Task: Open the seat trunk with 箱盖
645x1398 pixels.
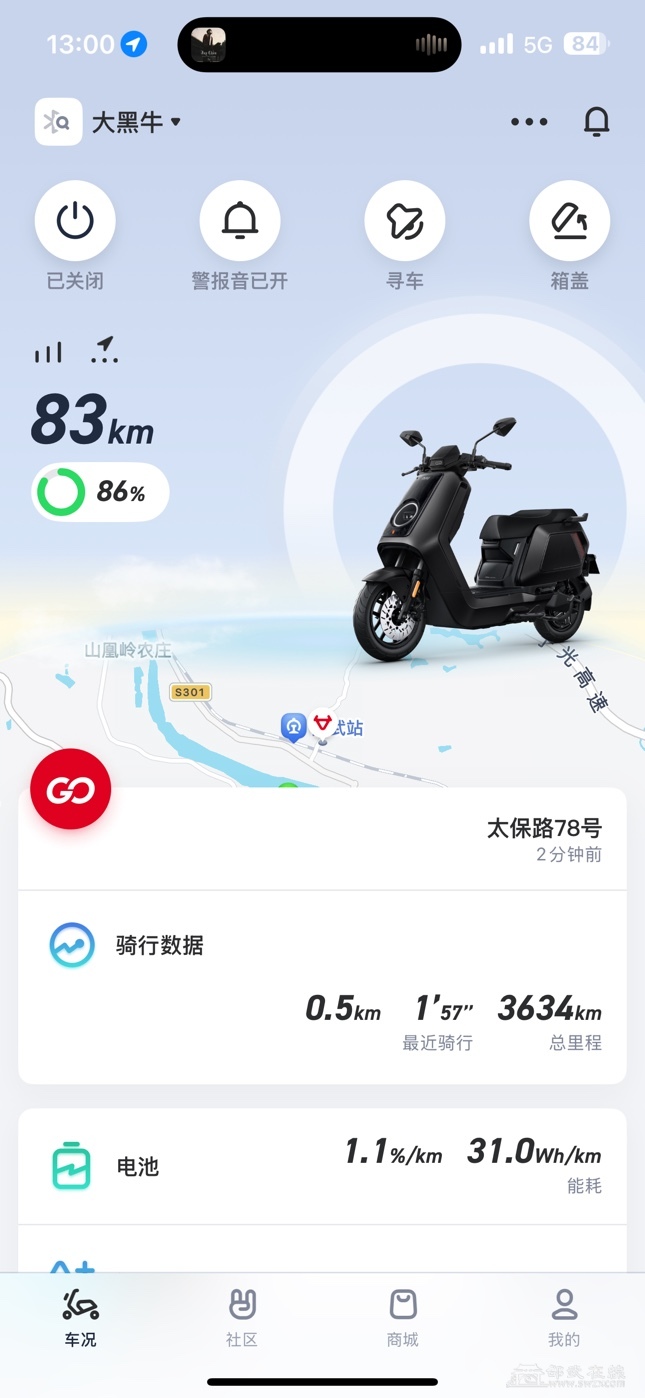Action: (569, 221)
